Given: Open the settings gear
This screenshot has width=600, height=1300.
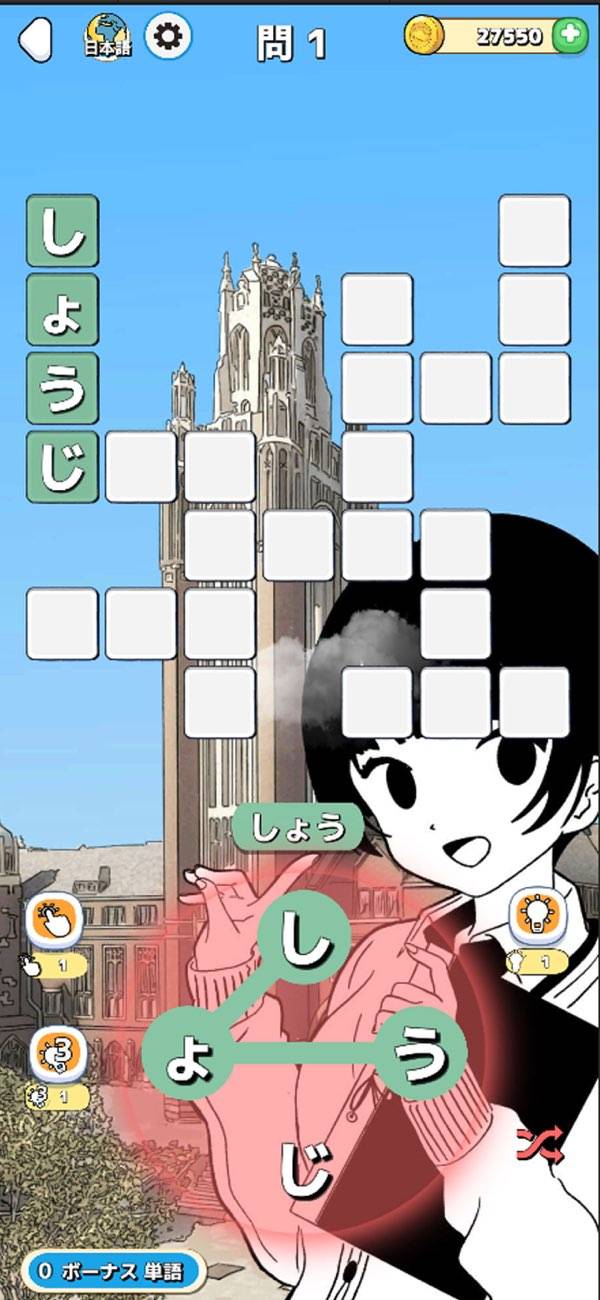Looking at the screenshot, I should point(168,37).
